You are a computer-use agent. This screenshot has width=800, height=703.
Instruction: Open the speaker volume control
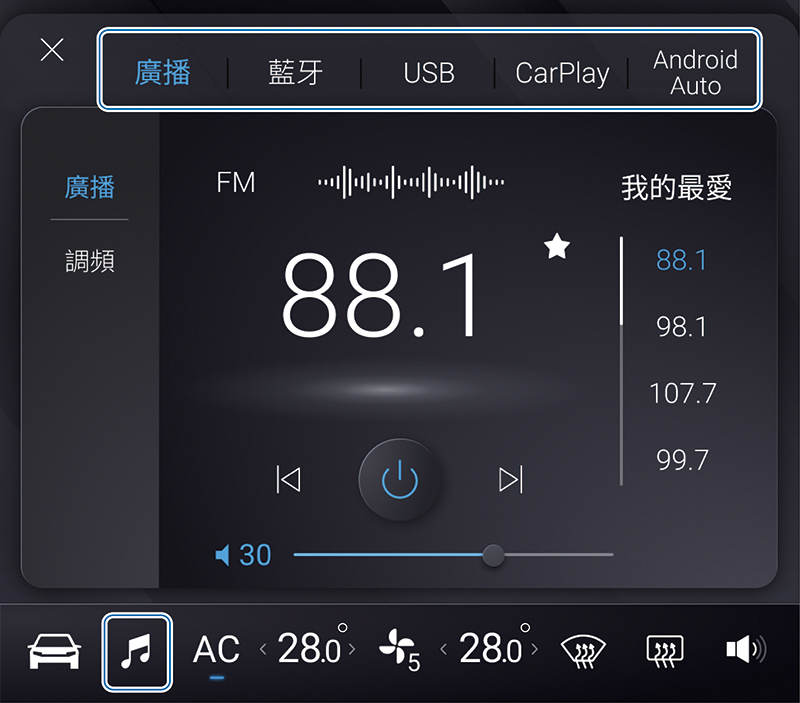745,650
